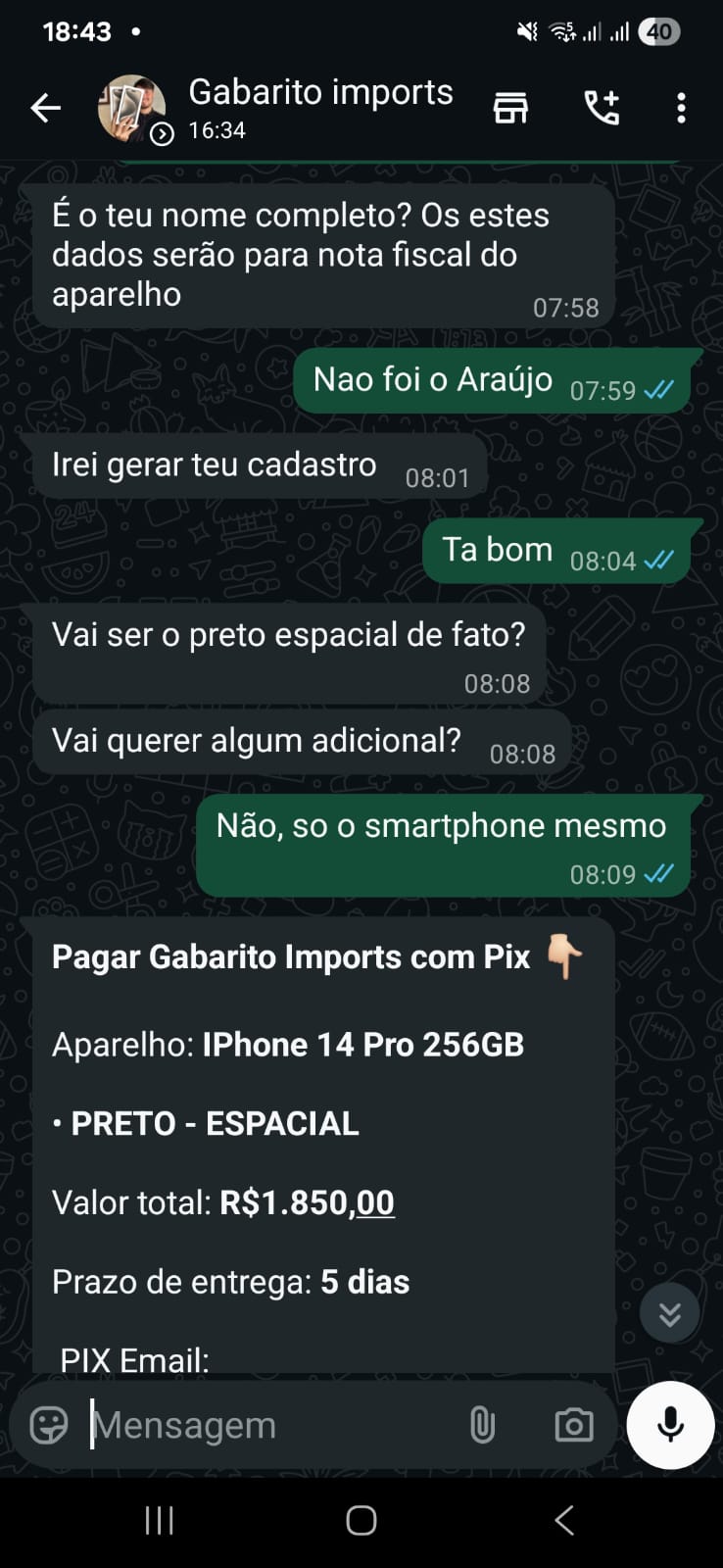This screenshot has height=1568, width=723.
Task: Jump to latest messages with down arrows
Action: click(669, 1312)
